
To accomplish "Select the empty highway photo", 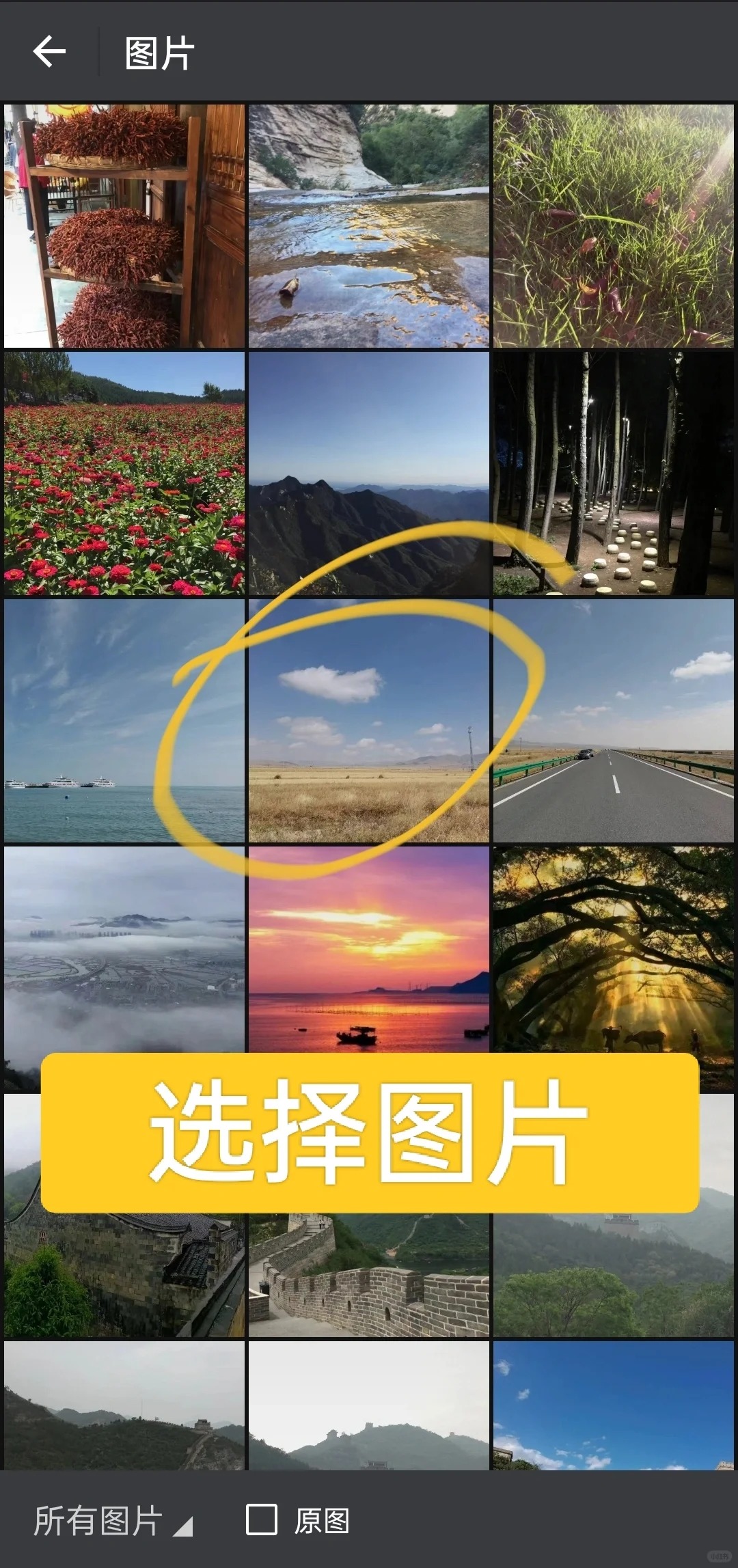I will (x=613, y=720).
